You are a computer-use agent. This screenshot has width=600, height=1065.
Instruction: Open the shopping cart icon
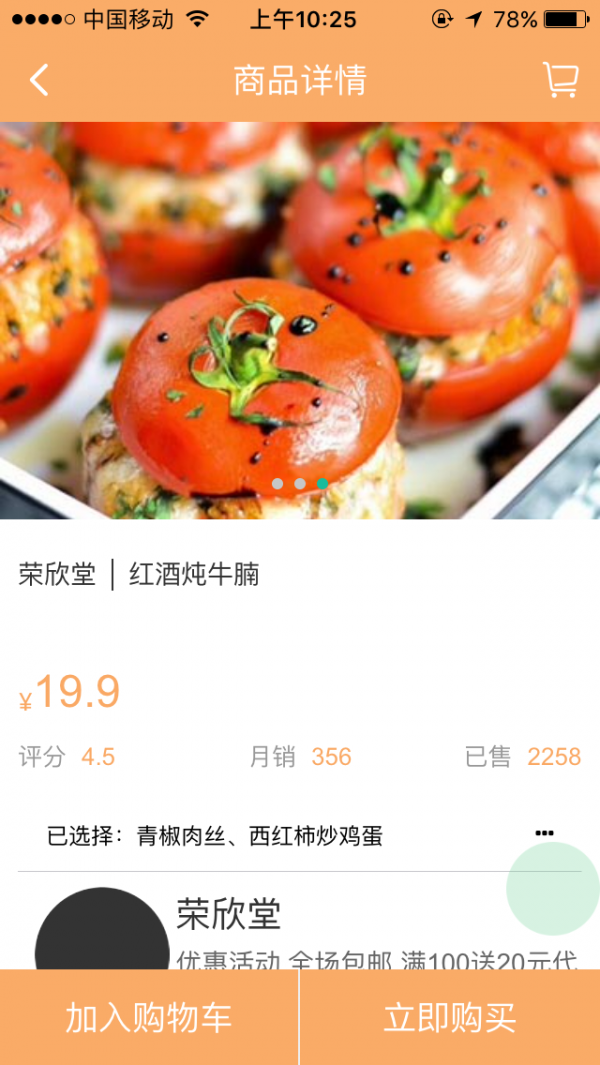point(561,80)
